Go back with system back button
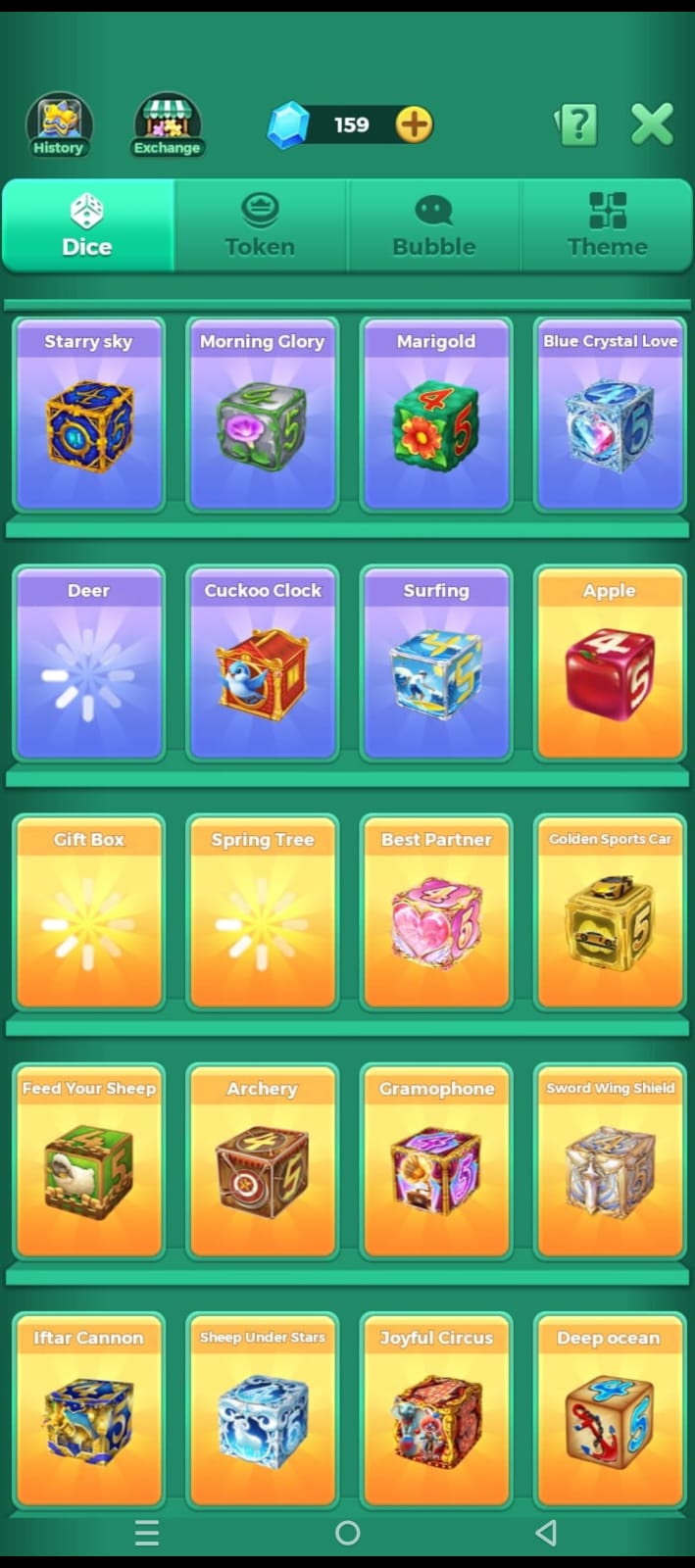Viewport: 695px width, 1568px height. pyautogui.click(x=546, y=1533)
